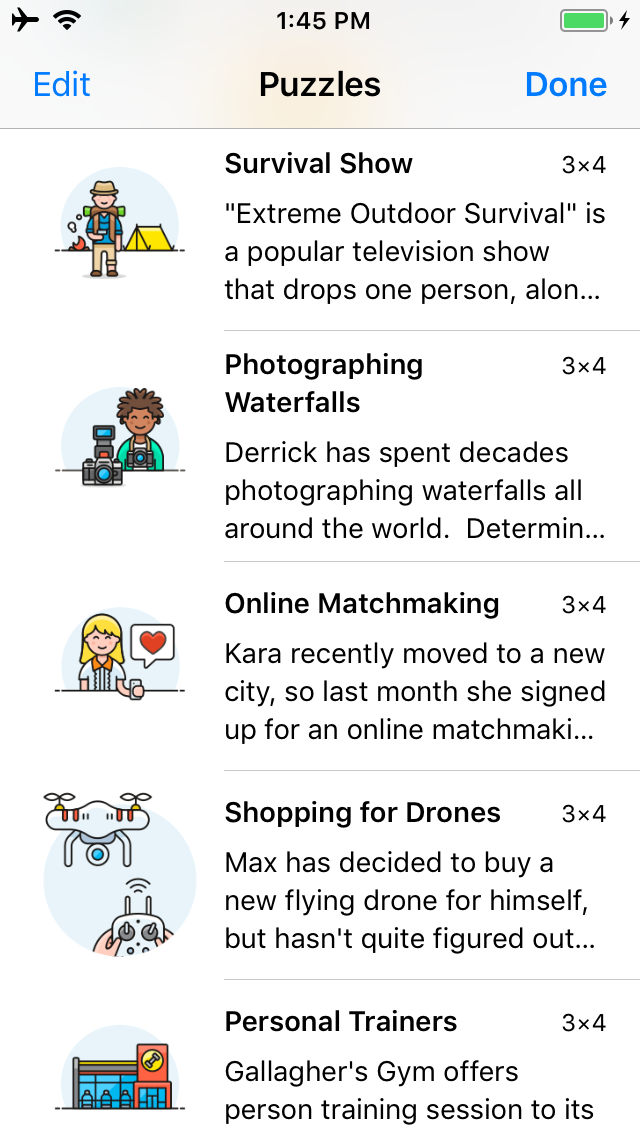Open the Online Matchmaking puzzle
This screenshot has width=640, height=1136.
[x=320, y=666]
